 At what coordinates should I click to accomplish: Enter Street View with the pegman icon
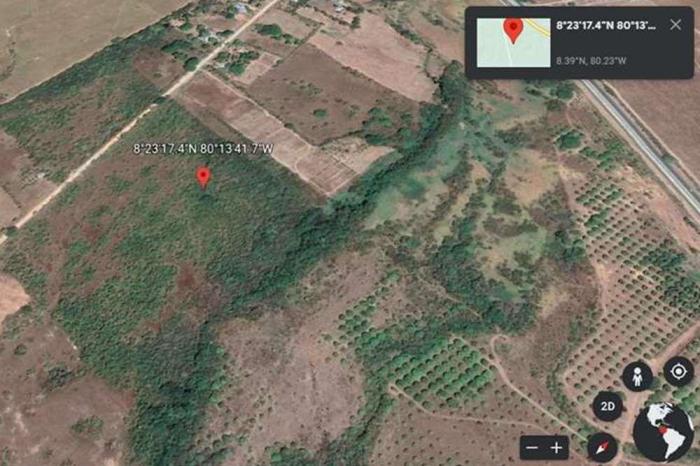click(637, 376)
